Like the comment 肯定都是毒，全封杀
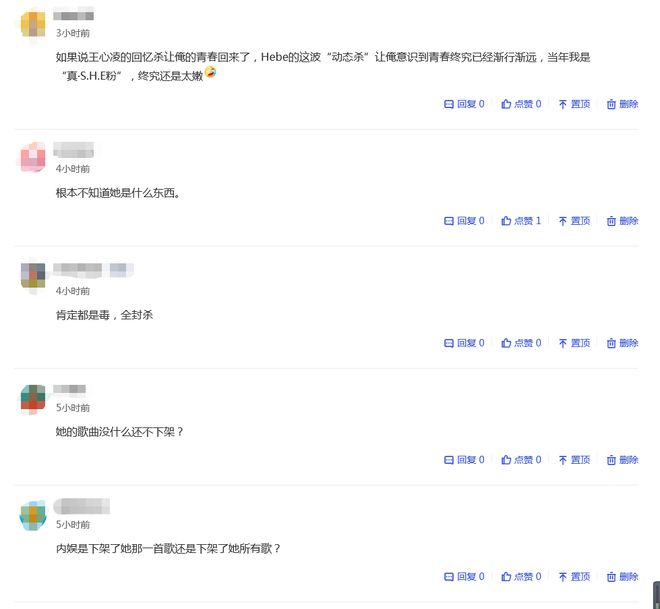The height and width of the screenshot is (609, 660). pyautogui.click(x=521, y=343)
